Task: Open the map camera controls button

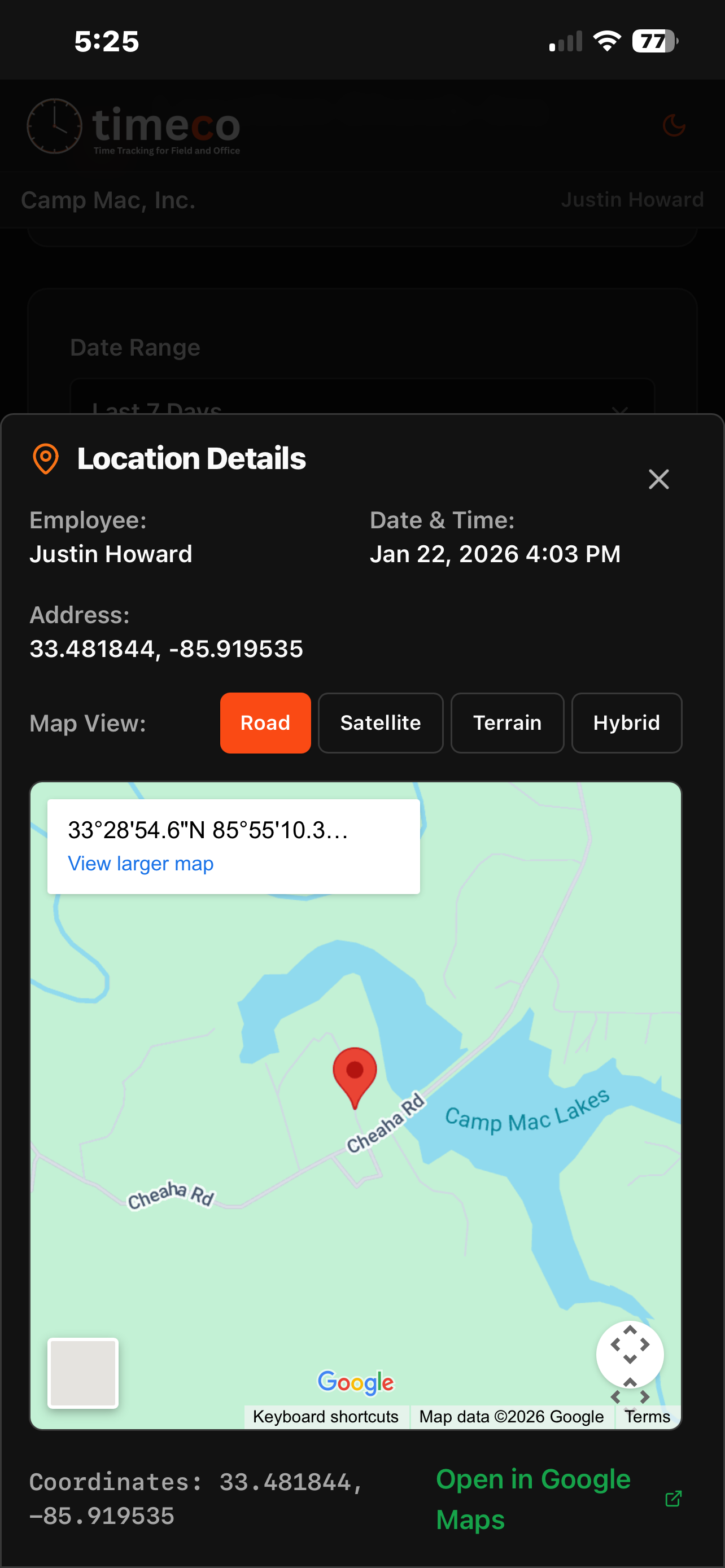Action: [630, 1354]
